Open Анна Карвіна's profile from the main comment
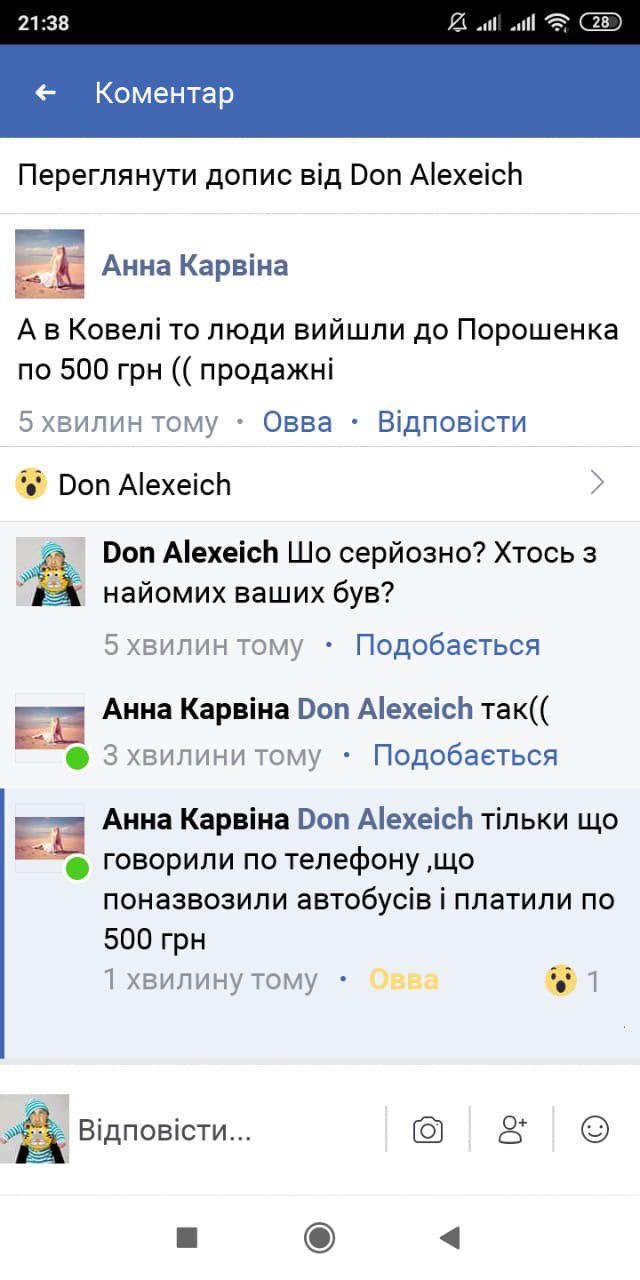640x1280 pixels. [195, 265]
